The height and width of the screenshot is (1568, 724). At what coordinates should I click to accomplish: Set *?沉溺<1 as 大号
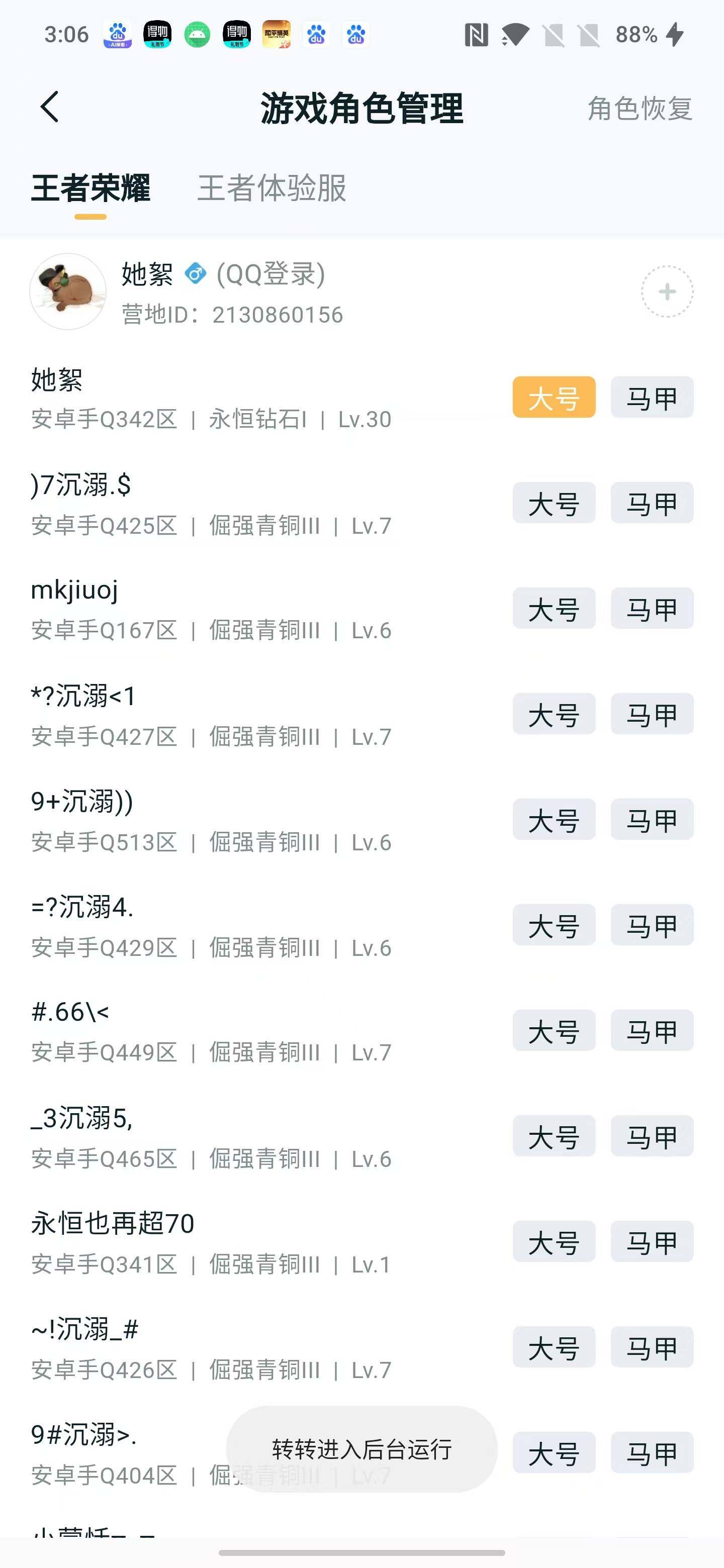pyautogui.click(x=554, y=714)
